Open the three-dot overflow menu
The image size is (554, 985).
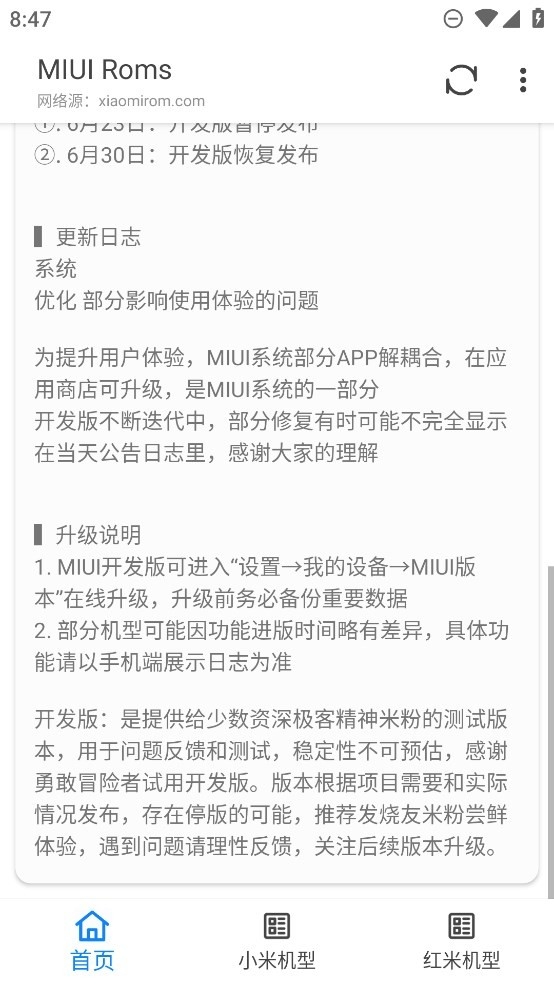[x=523, y=80]
